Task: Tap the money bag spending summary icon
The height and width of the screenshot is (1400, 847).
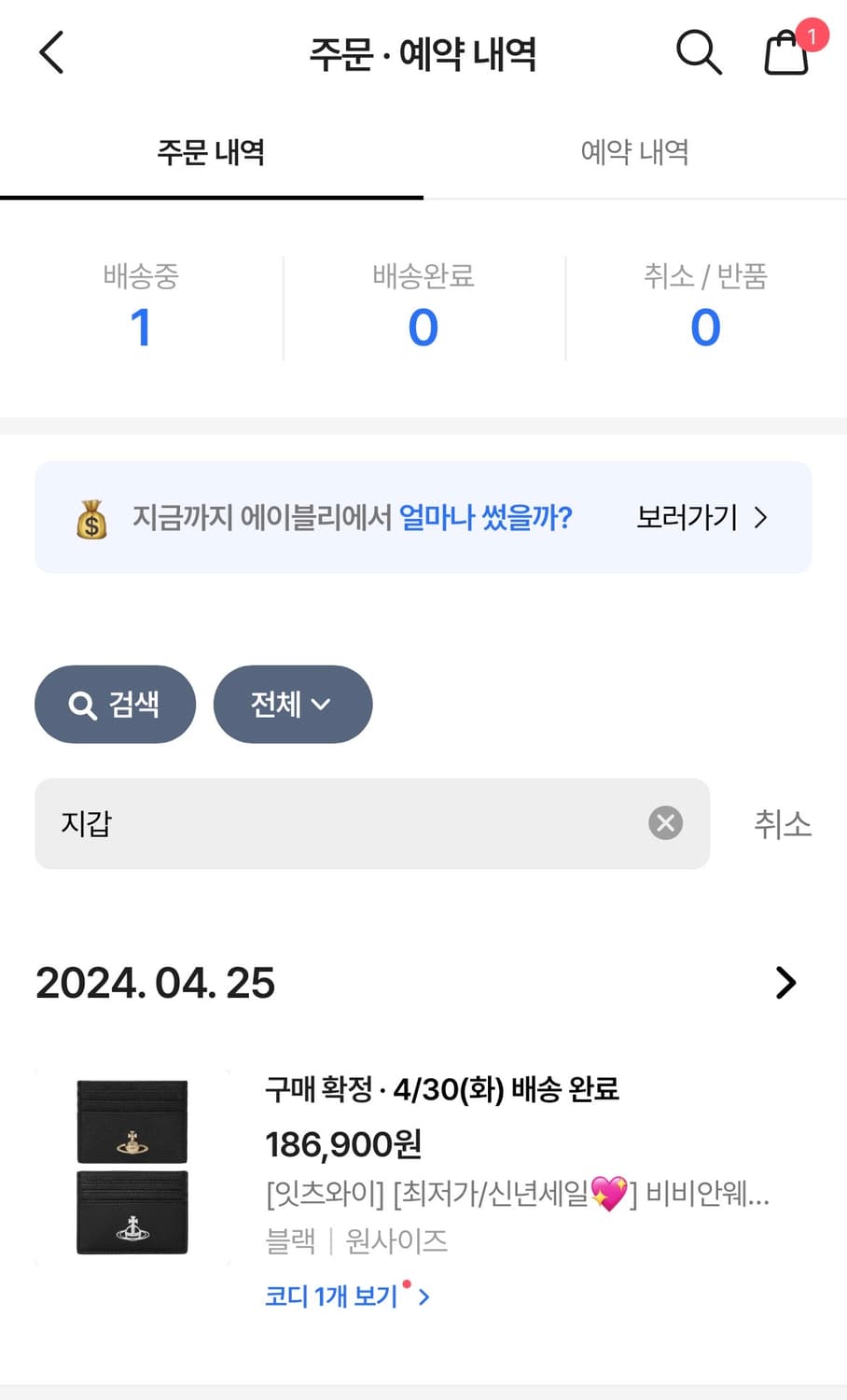Action: [90, 518]
